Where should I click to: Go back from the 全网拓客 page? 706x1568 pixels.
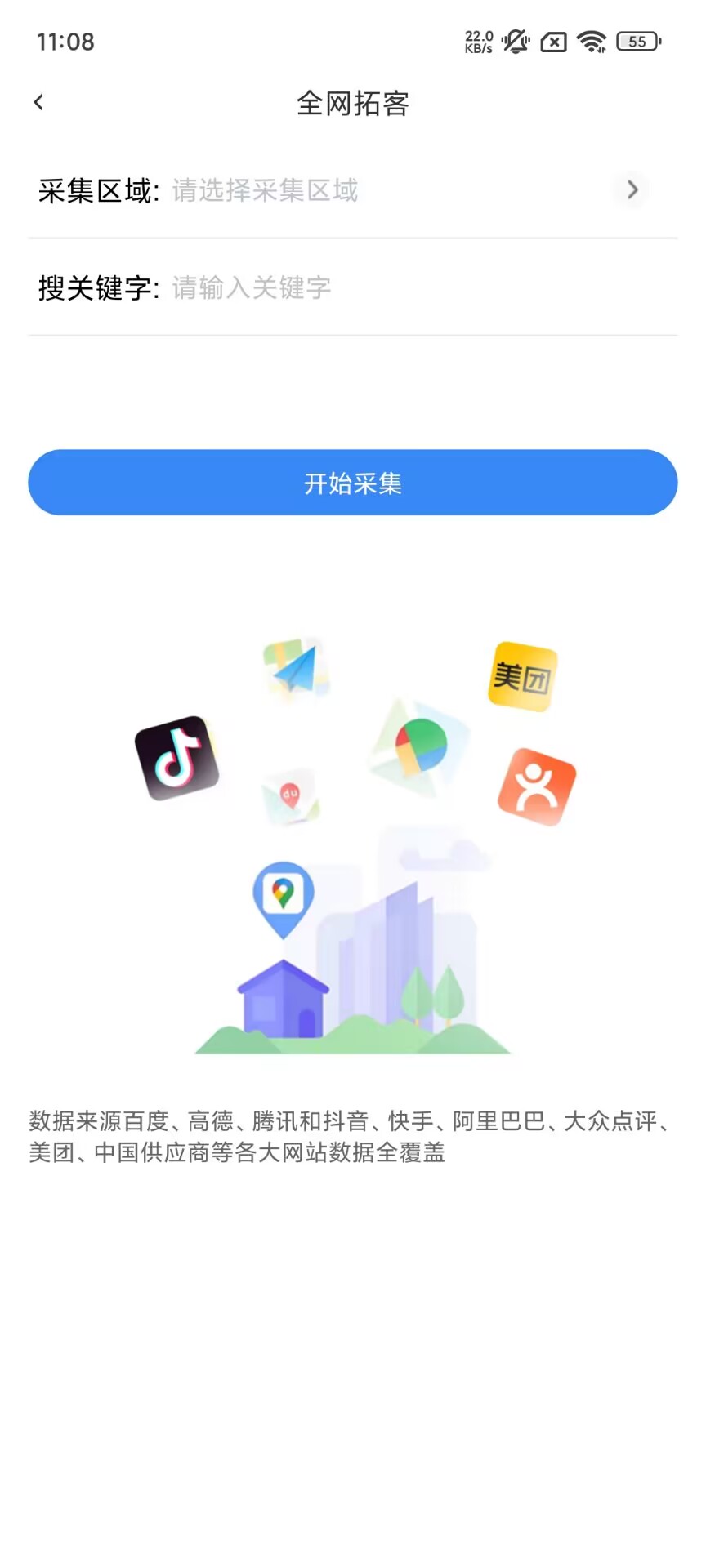(x=38, y=102)
